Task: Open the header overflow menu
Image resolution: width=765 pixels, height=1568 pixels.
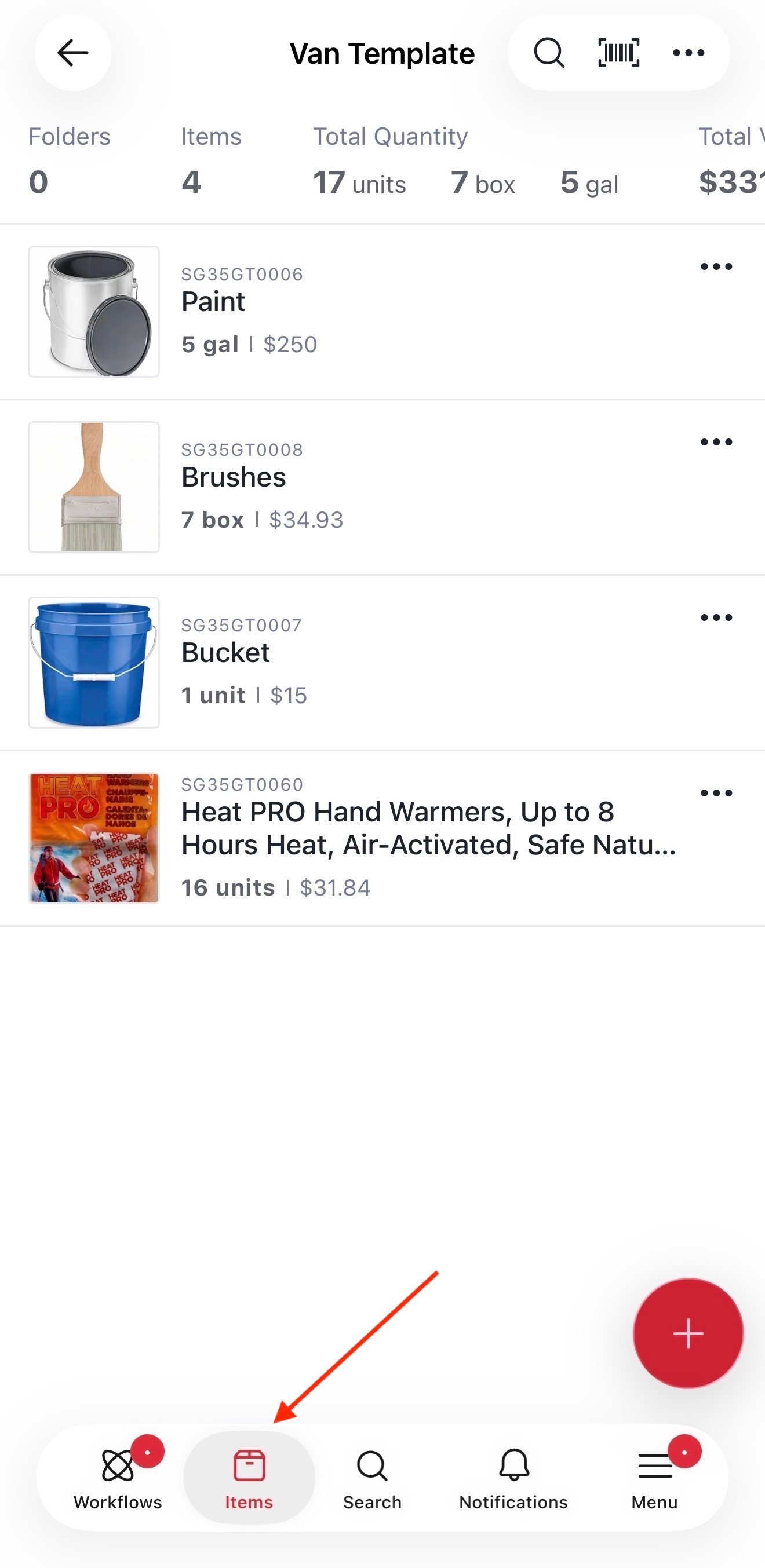Action: coord(689,53)
